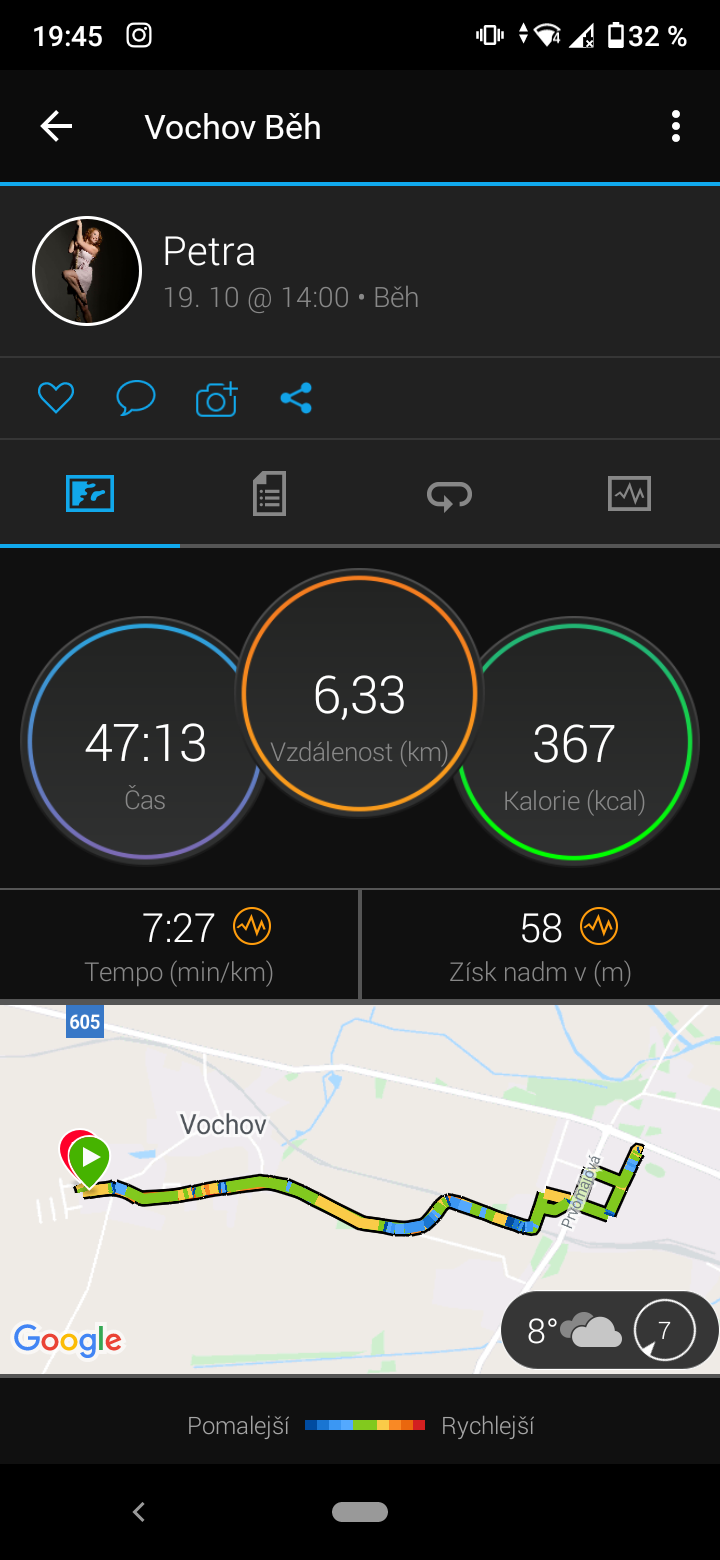This screenshot has height=1560, width=720.
Task: Open Petra's profile picture
Action: [x=87, y=271]
